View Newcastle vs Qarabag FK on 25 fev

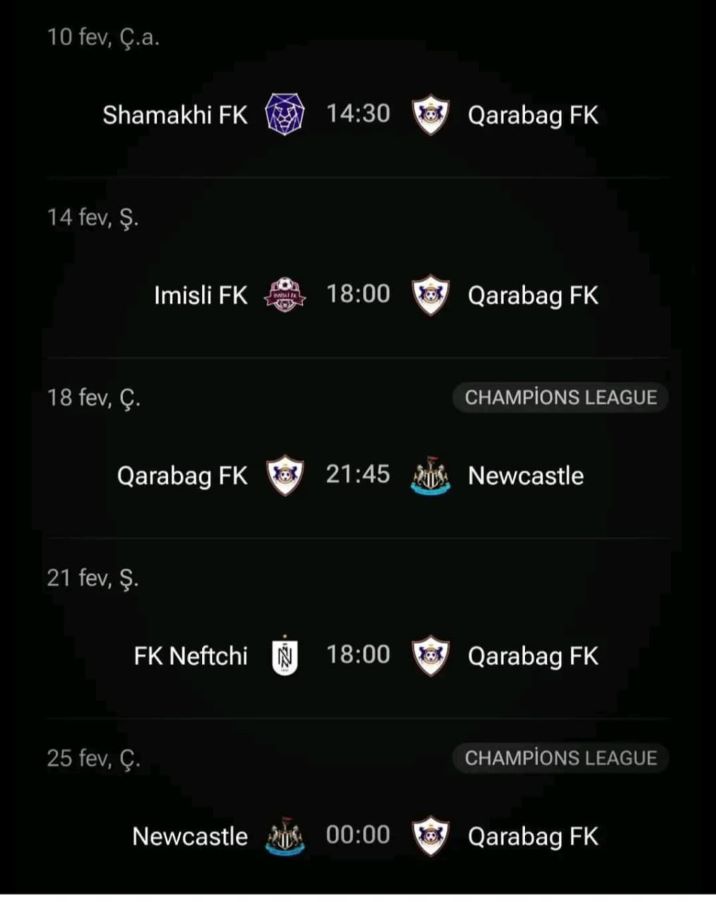point(357,835)
